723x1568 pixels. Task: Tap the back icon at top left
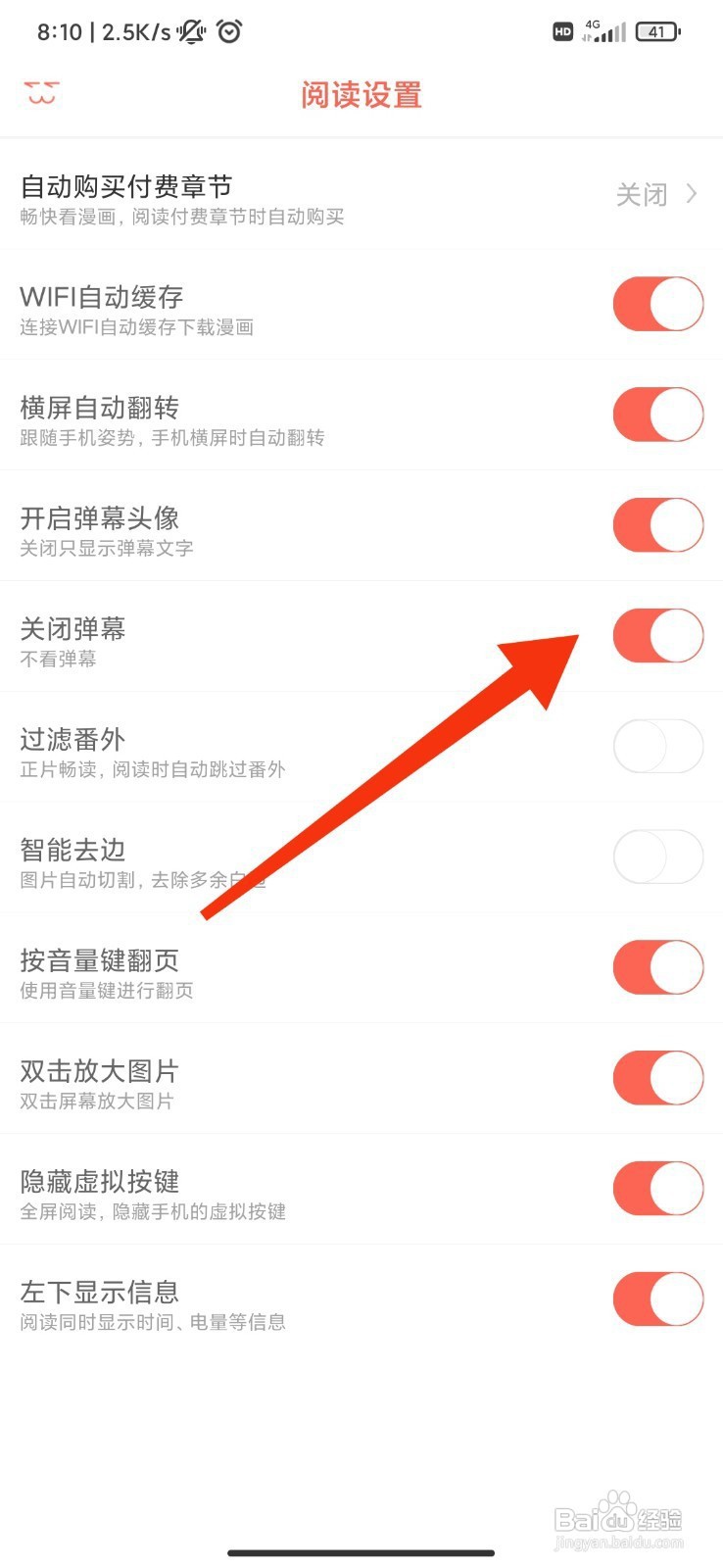39,93
